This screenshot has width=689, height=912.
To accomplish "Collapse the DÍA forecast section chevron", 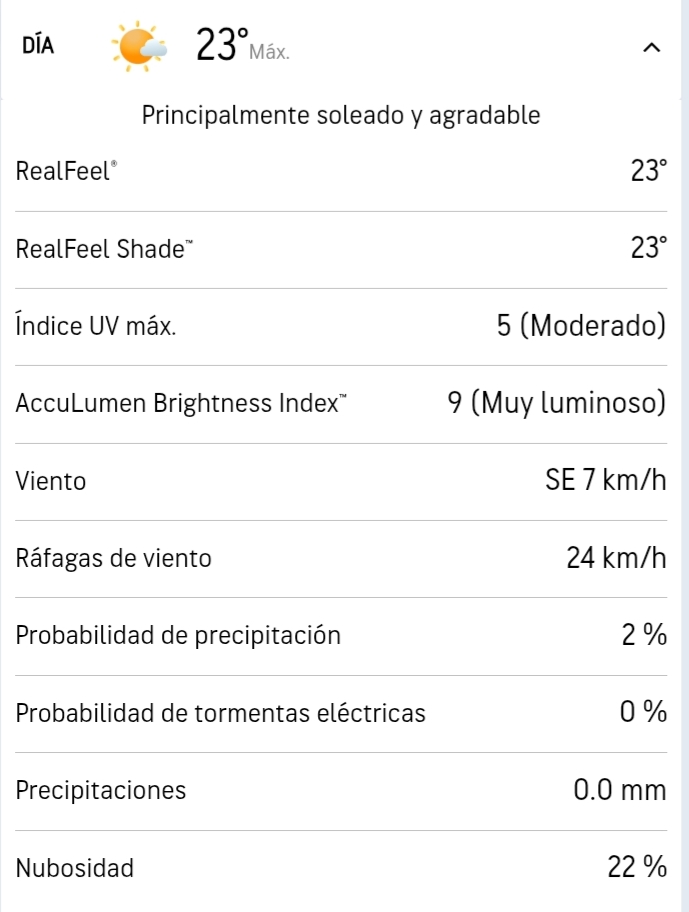I will 651,47.
